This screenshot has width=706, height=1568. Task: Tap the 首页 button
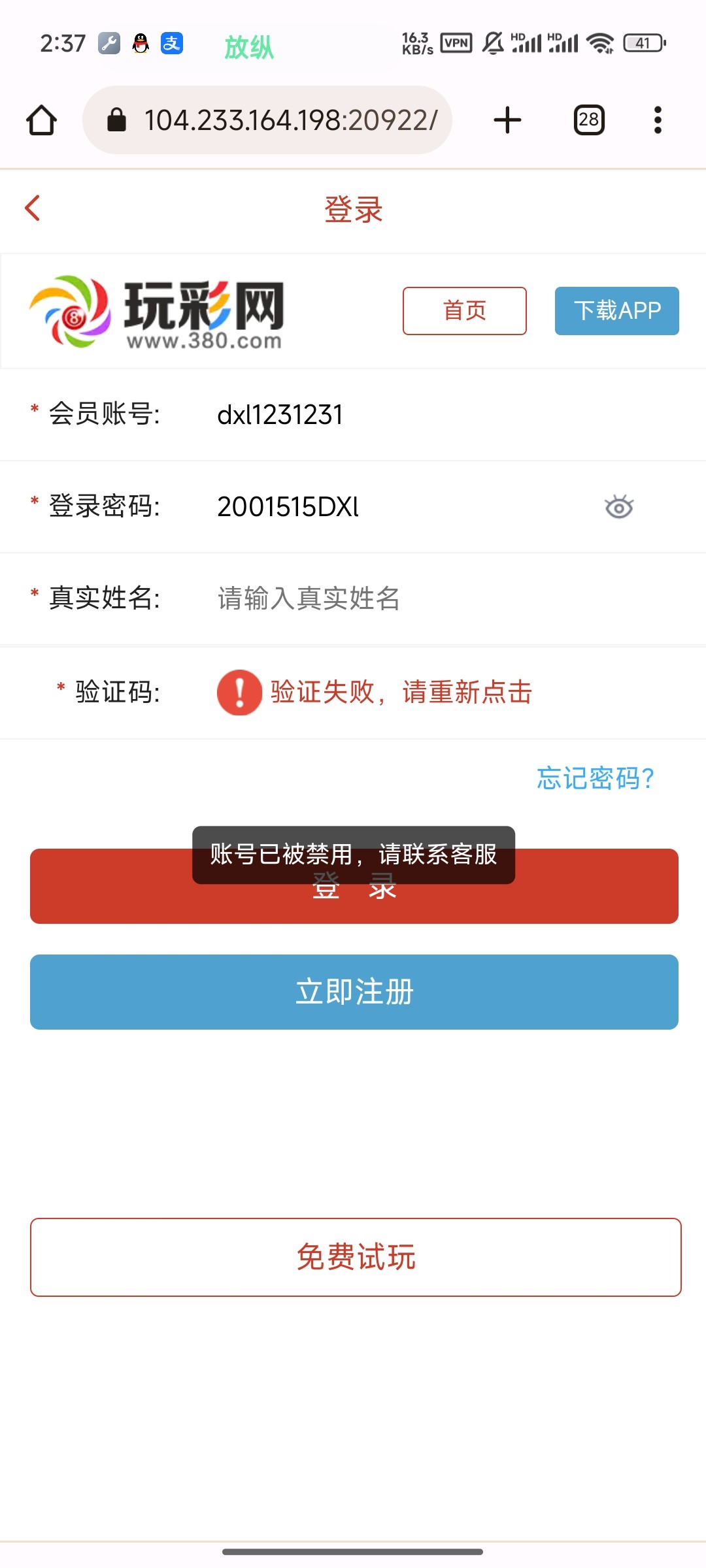tap(465, 311)
